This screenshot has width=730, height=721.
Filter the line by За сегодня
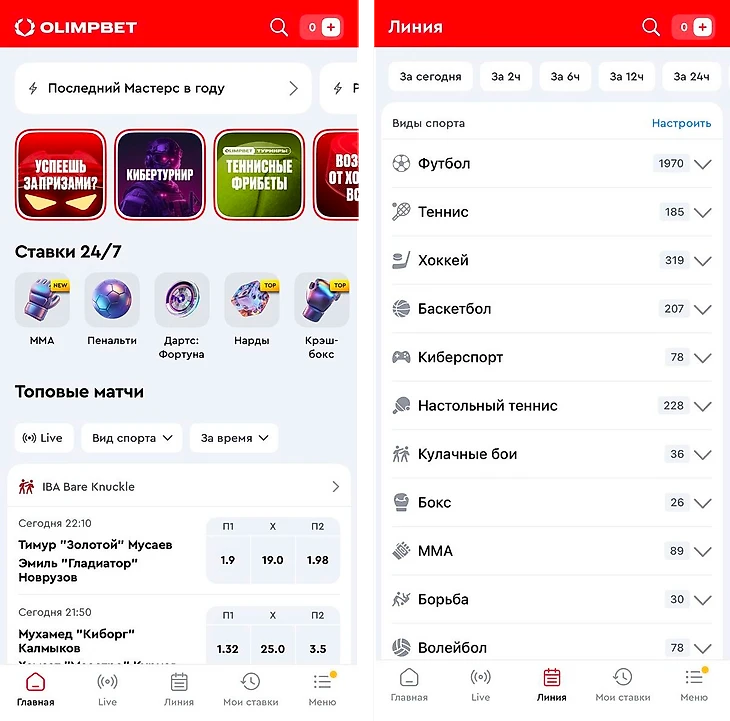click(430, 76)
